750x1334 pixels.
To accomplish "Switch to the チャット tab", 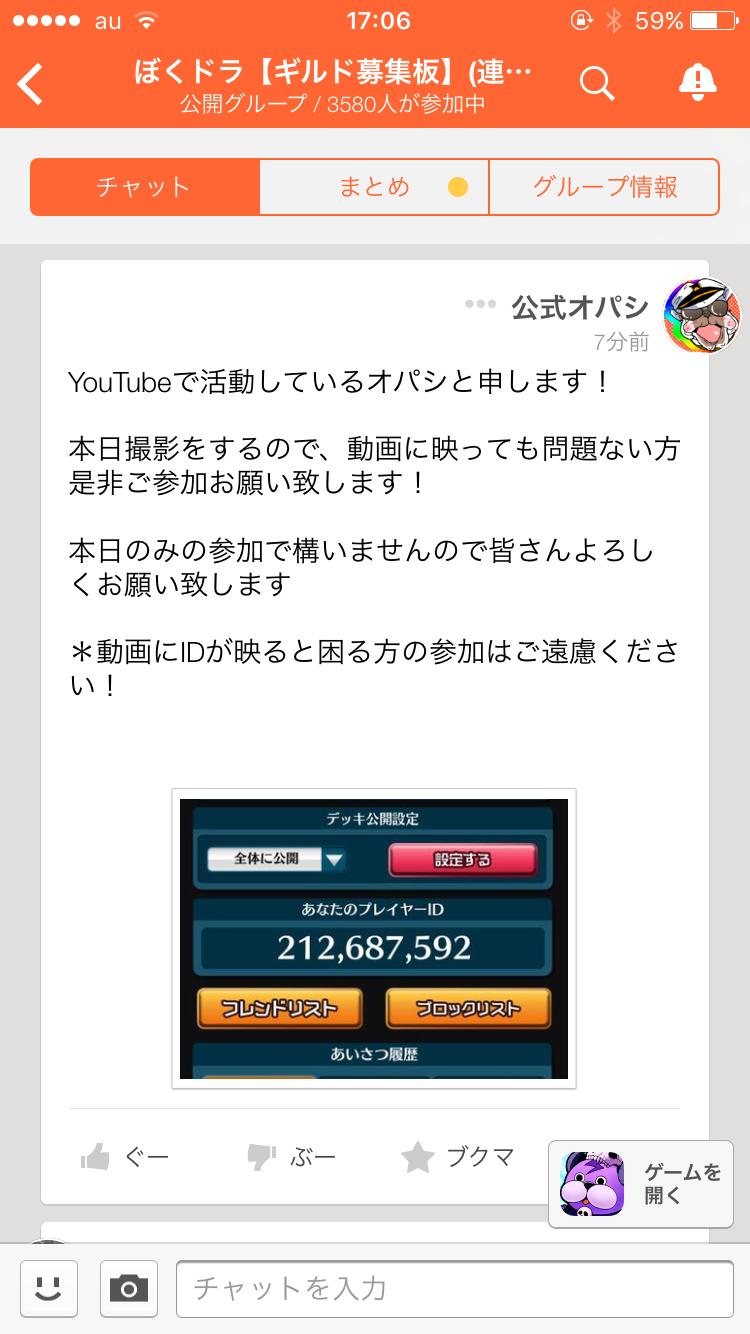I will click(145, 187).
